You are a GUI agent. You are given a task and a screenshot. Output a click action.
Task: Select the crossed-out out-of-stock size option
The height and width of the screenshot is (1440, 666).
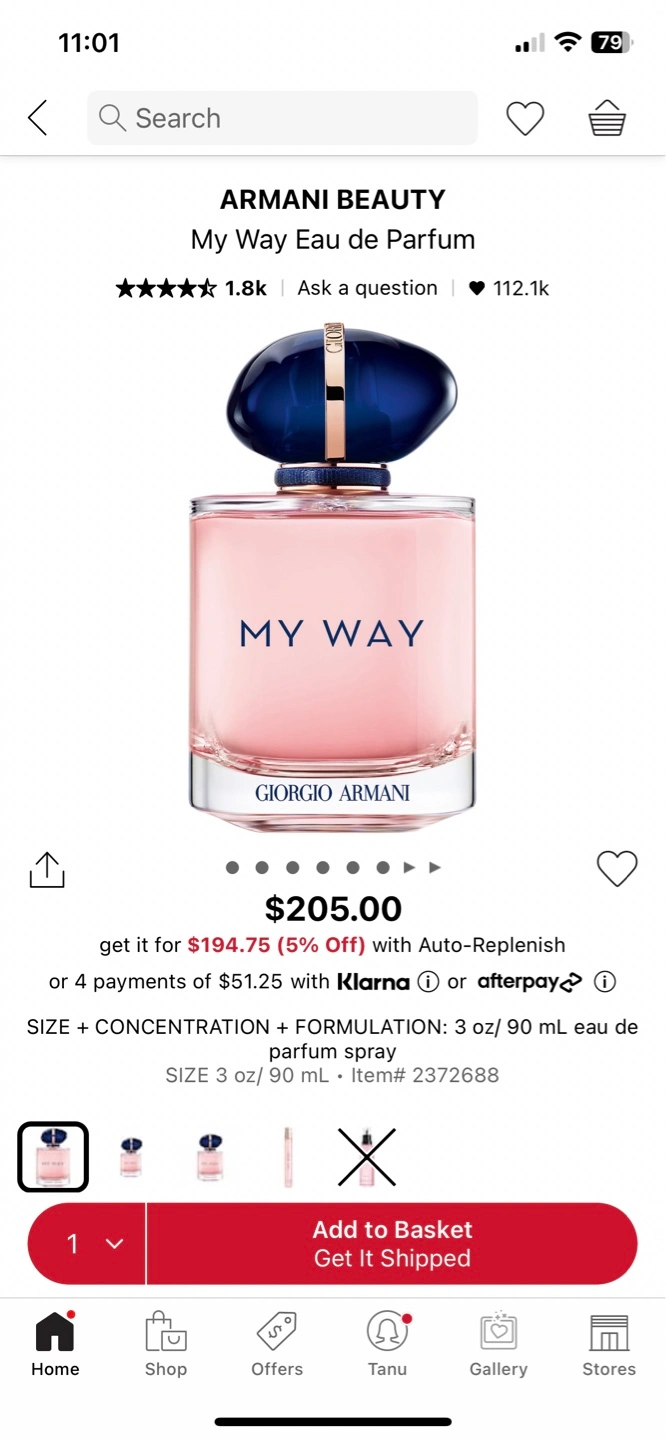tap(367, 1157)
